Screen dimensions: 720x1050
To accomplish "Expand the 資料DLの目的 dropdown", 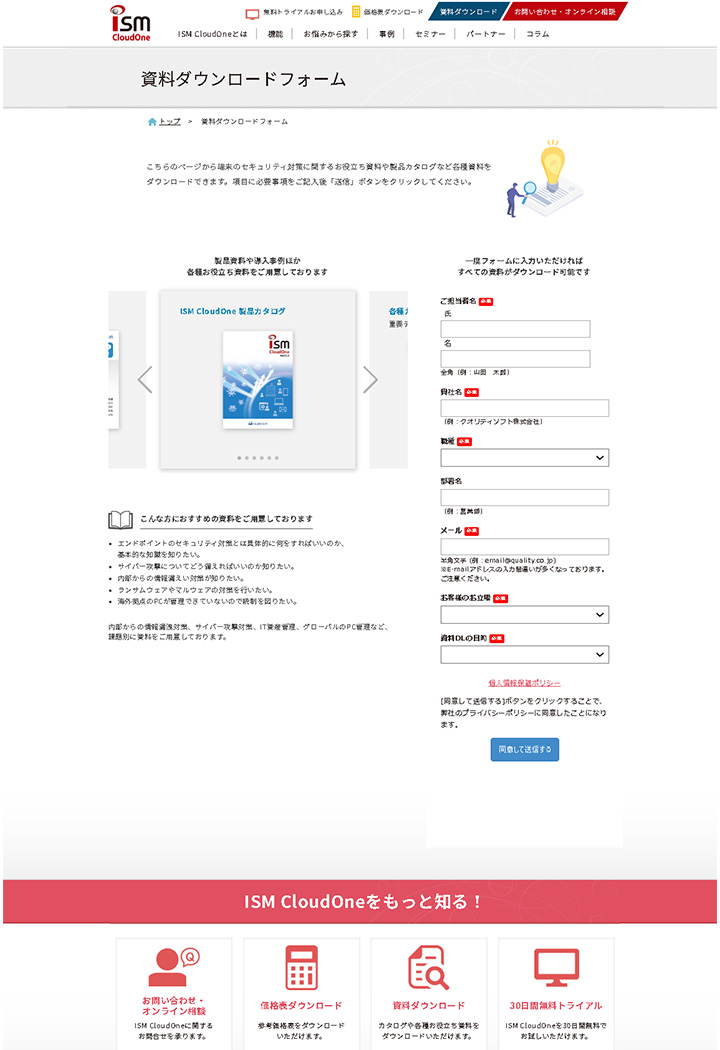I will 524,654.
